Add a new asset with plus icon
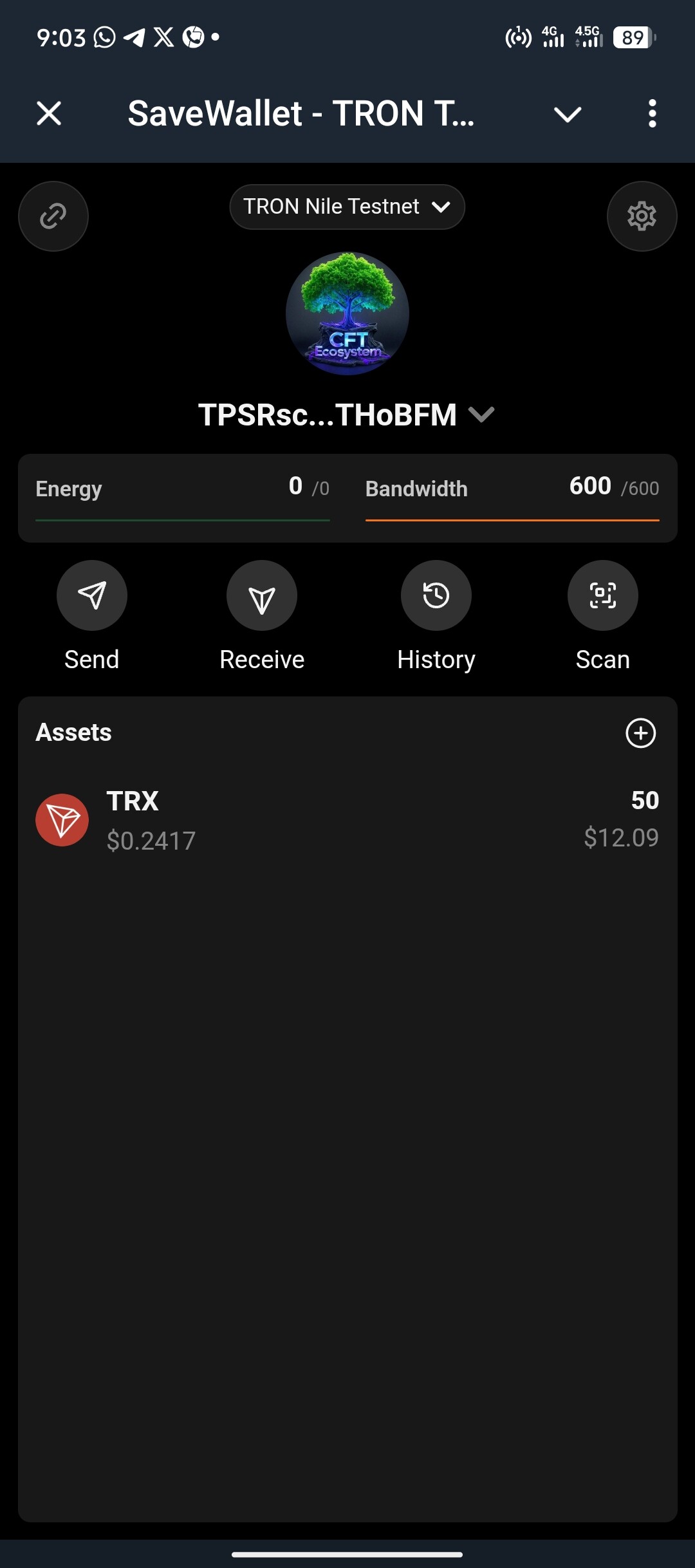Screen dimensions: 695x1568 (x=641, y=733)
